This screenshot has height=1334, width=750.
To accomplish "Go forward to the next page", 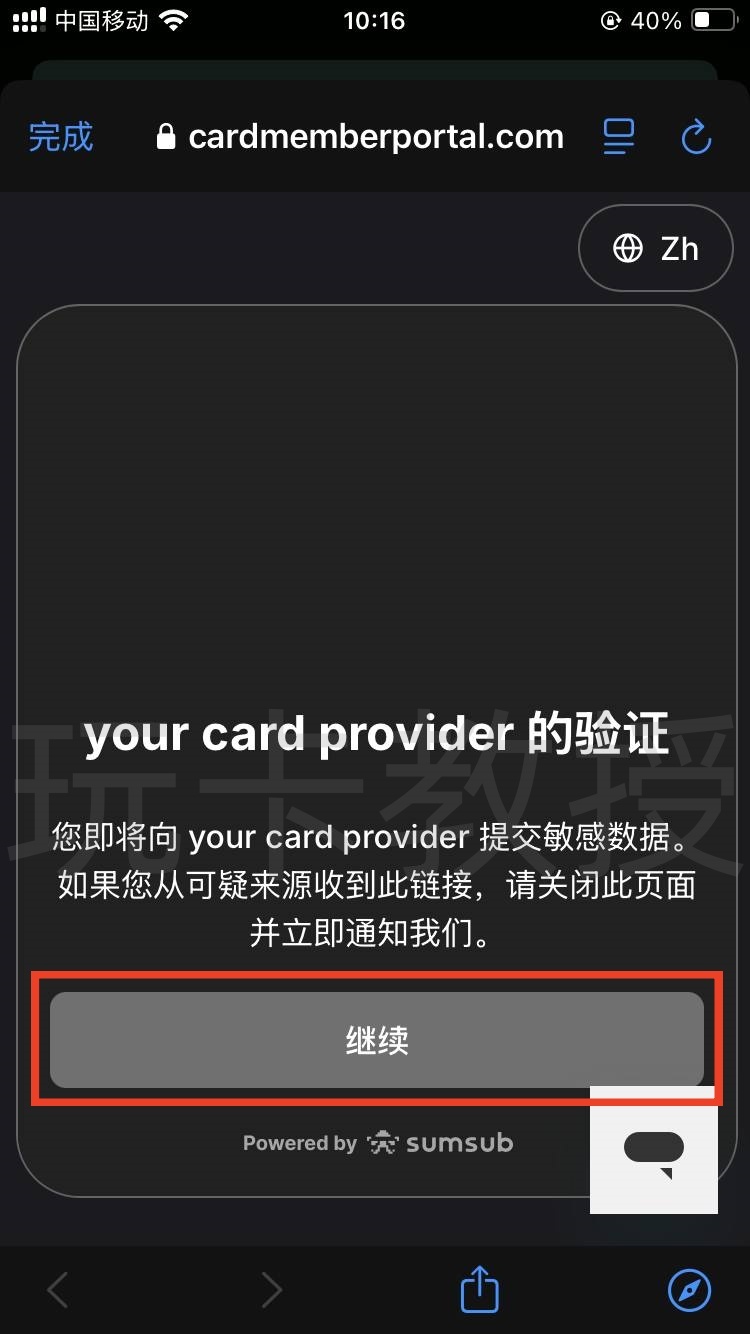I will (271, 1290).
